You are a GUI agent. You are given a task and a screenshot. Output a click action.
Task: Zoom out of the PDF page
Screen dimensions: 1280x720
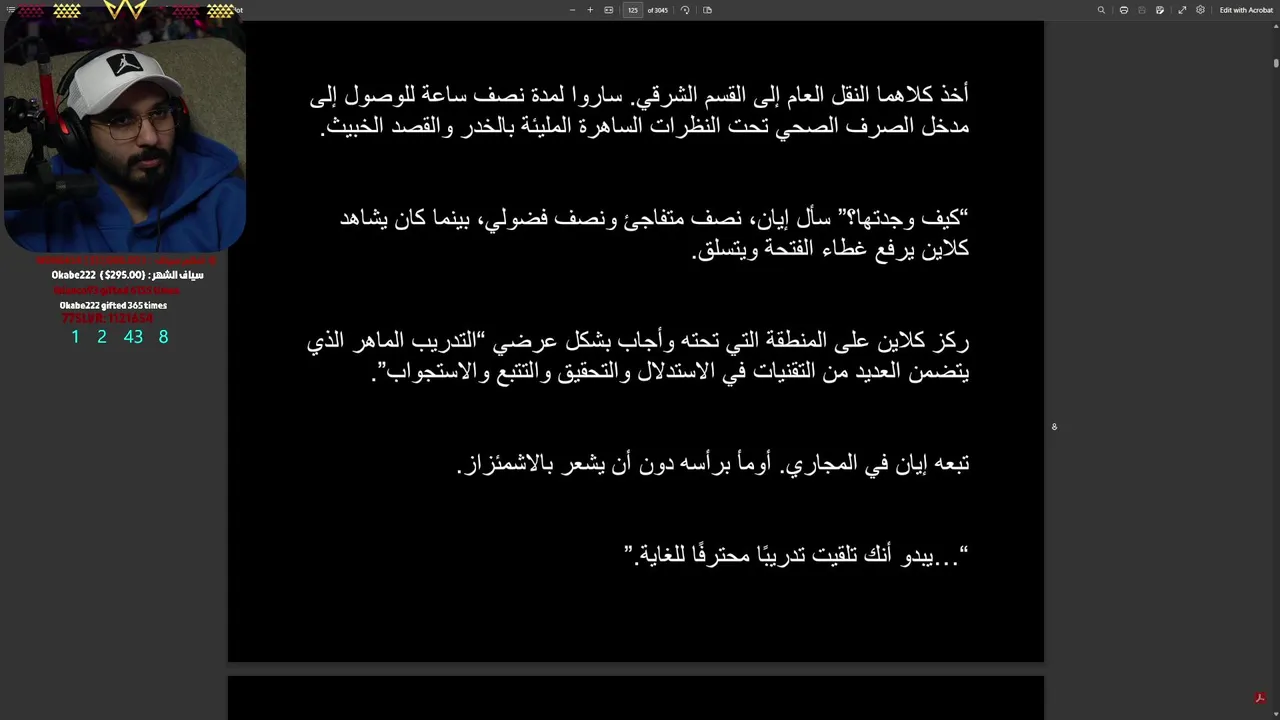pos(572,10)
